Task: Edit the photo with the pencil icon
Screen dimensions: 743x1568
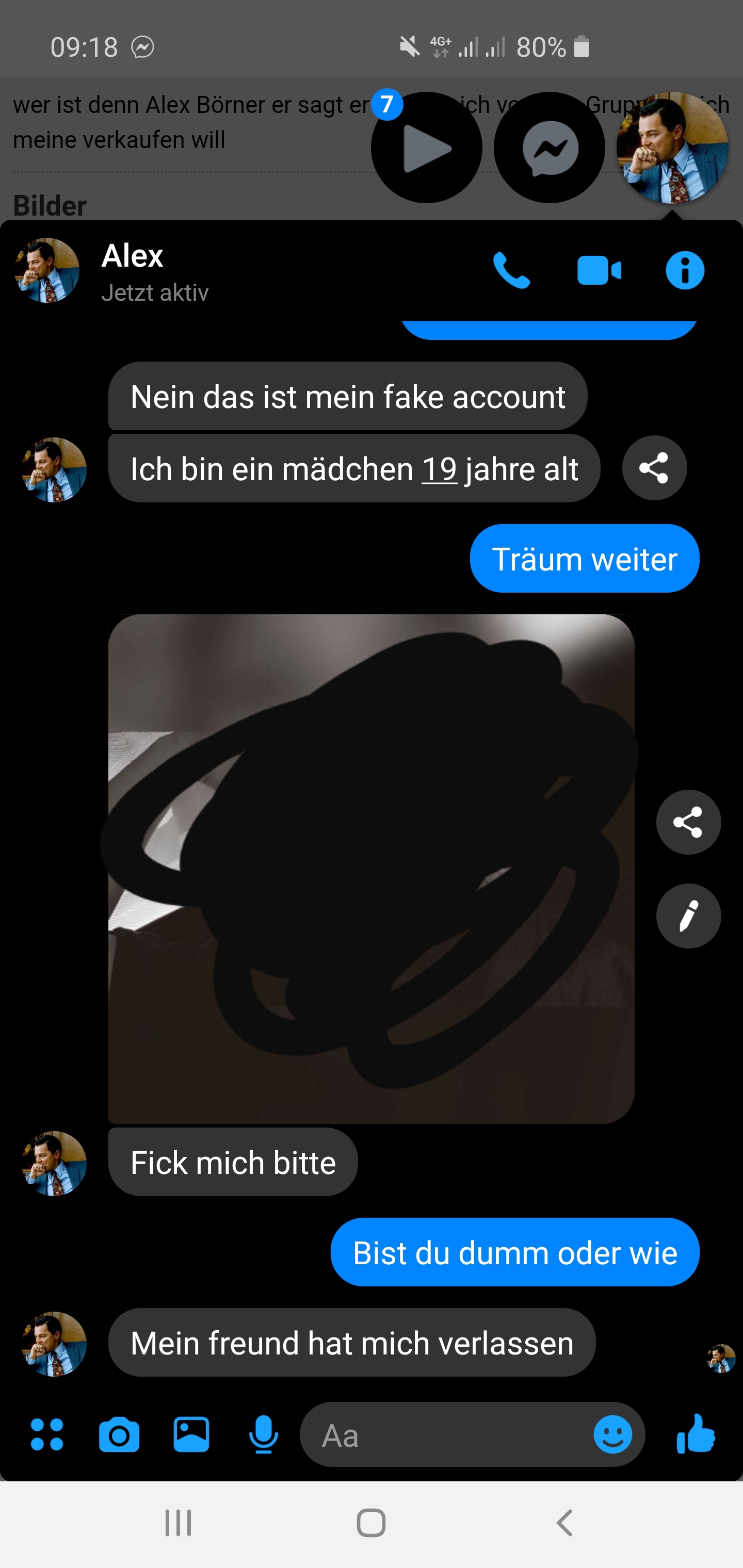Action: pyautogui.click(x=688, y=916)
